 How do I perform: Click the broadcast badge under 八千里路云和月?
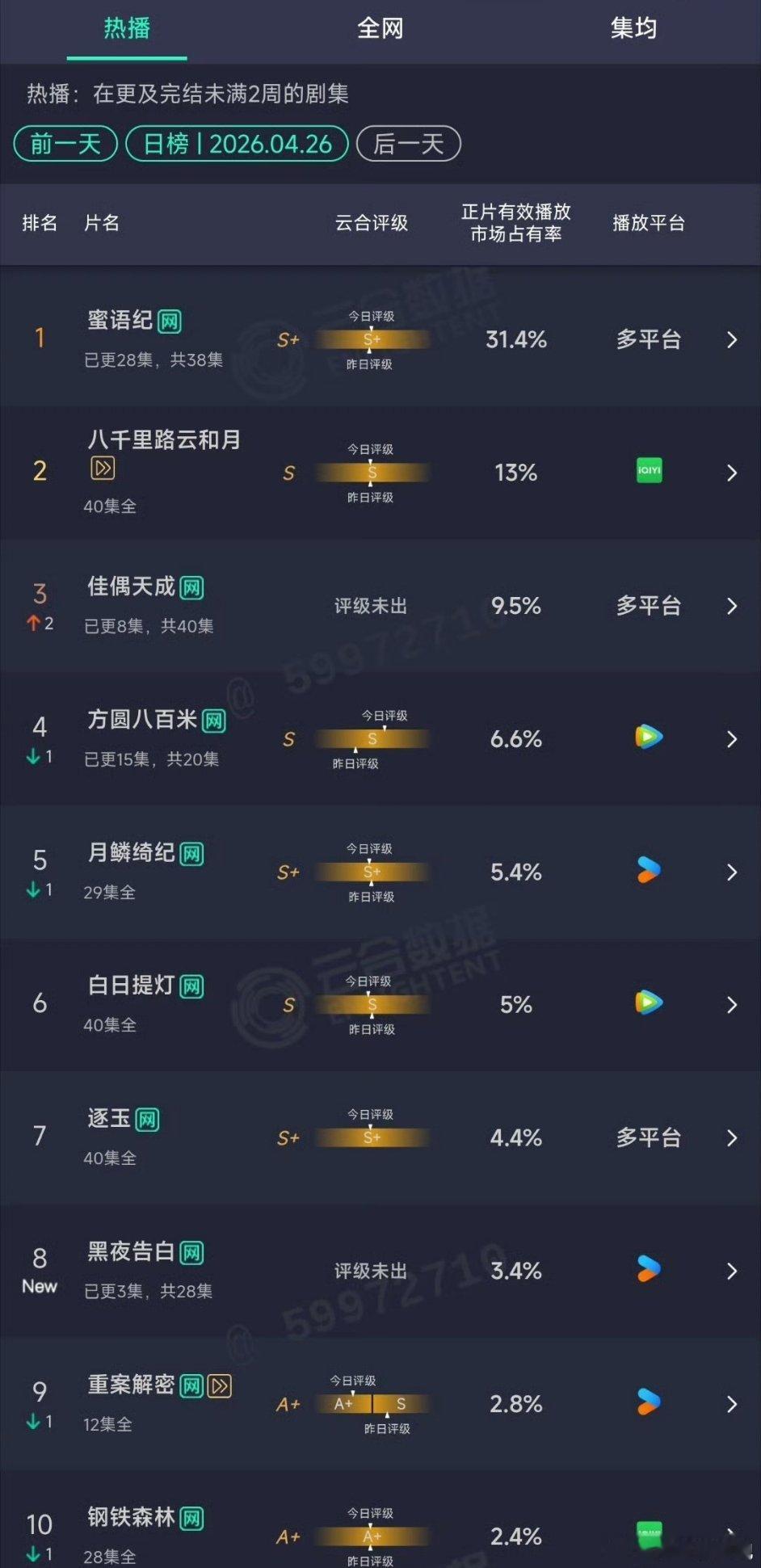click(102, 469)
